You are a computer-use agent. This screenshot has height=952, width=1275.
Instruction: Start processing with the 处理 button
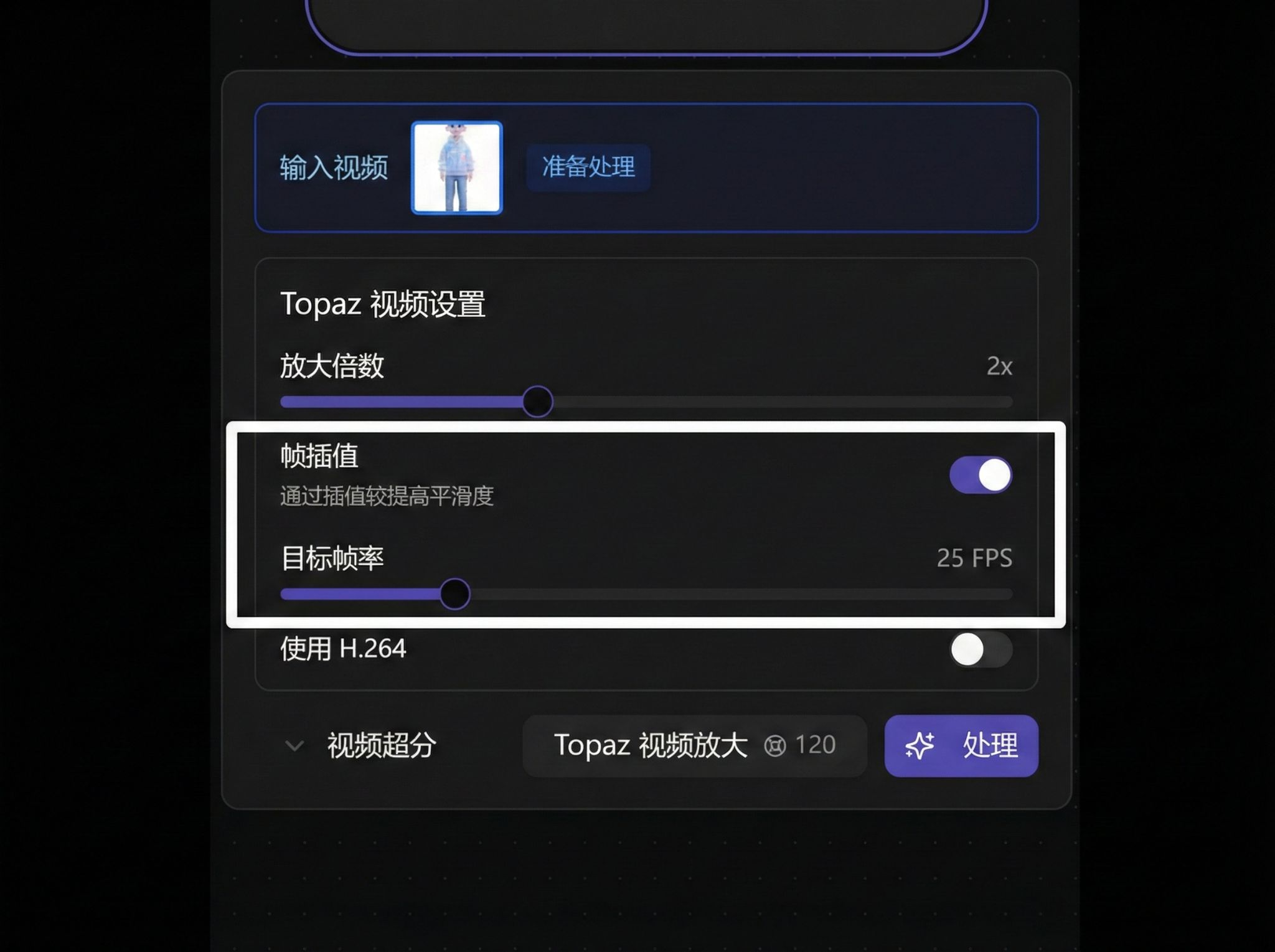(x=961, y=745)
